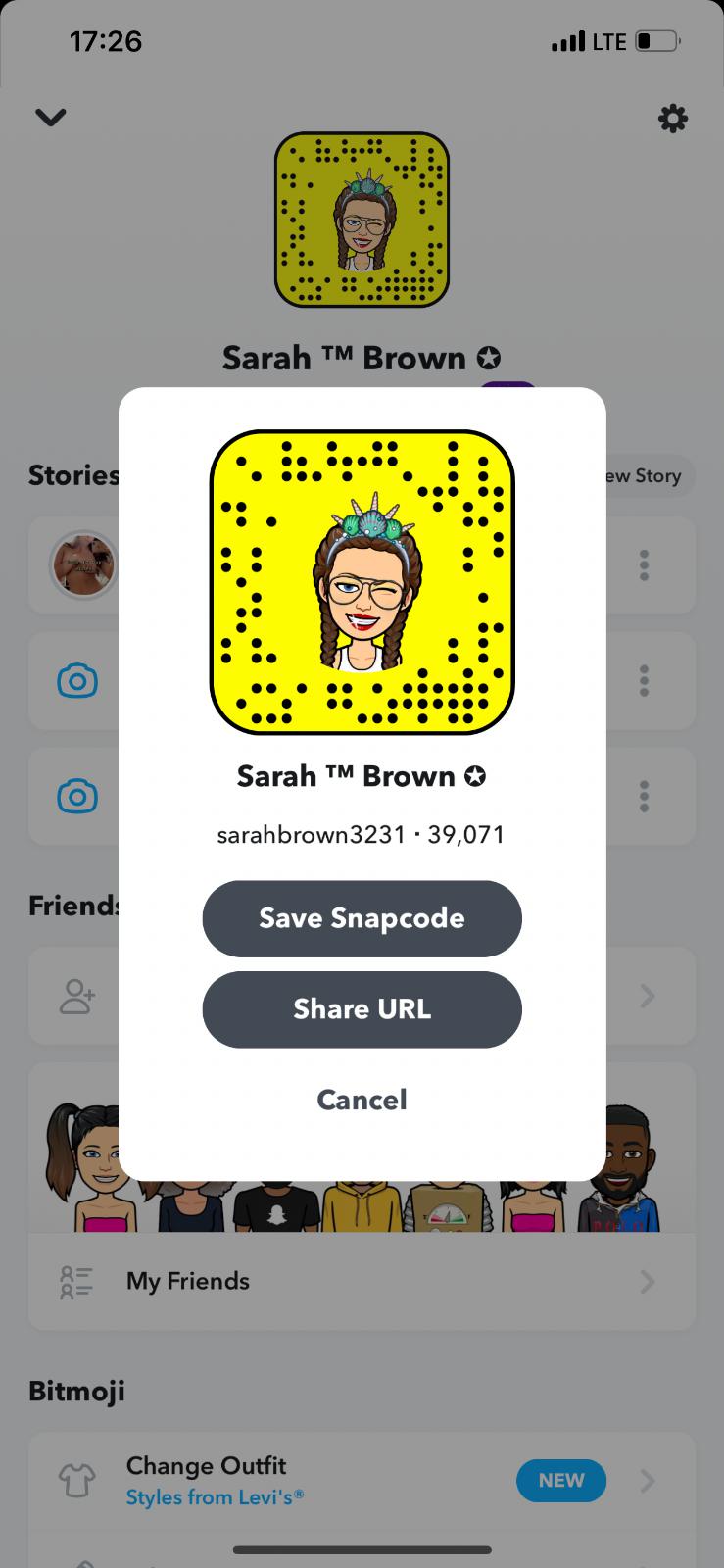The height and width of the screenshot is (1568, 724).
Task: Open Change Outfit Bitmoji option
Action: pos(362,1480)
